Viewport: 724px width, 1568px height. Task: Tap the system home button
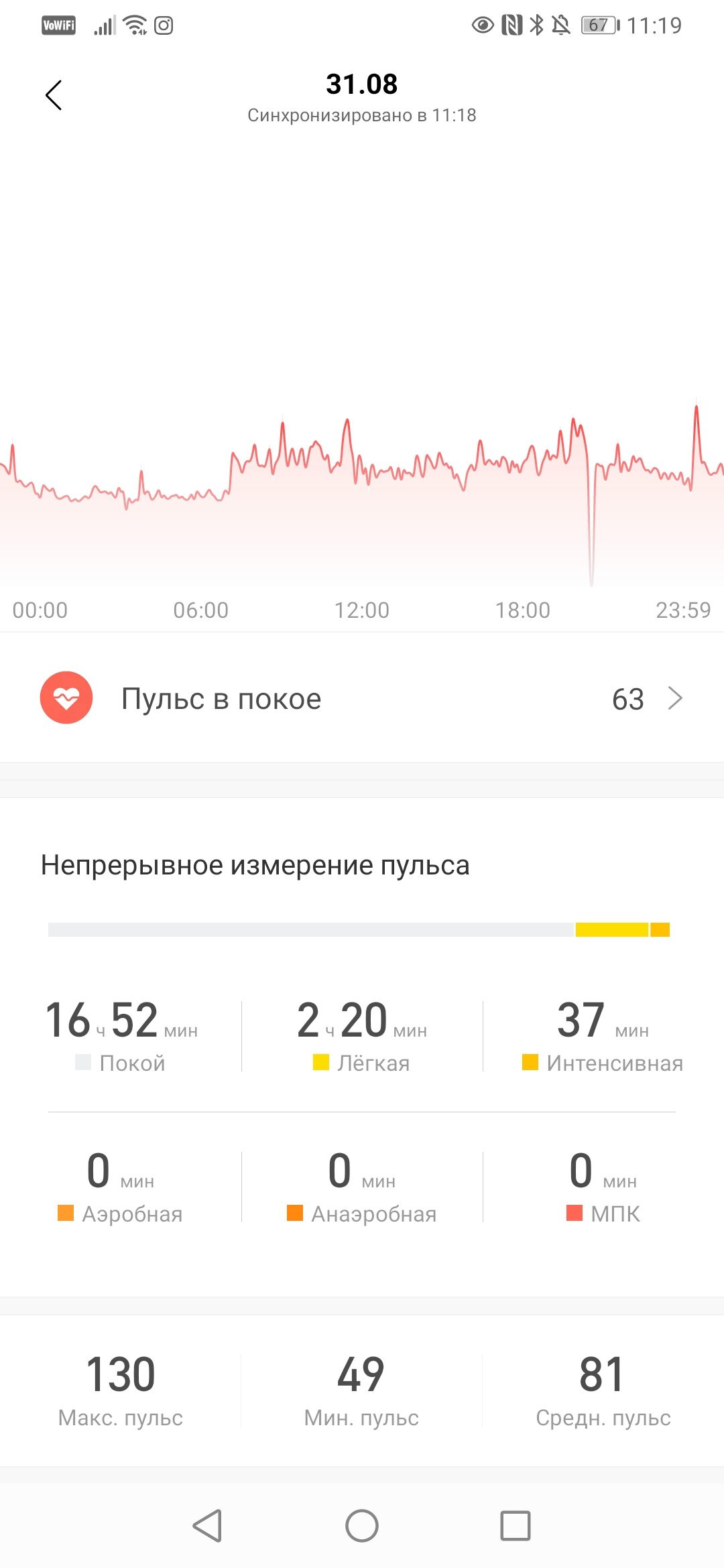pos(361,1526)
